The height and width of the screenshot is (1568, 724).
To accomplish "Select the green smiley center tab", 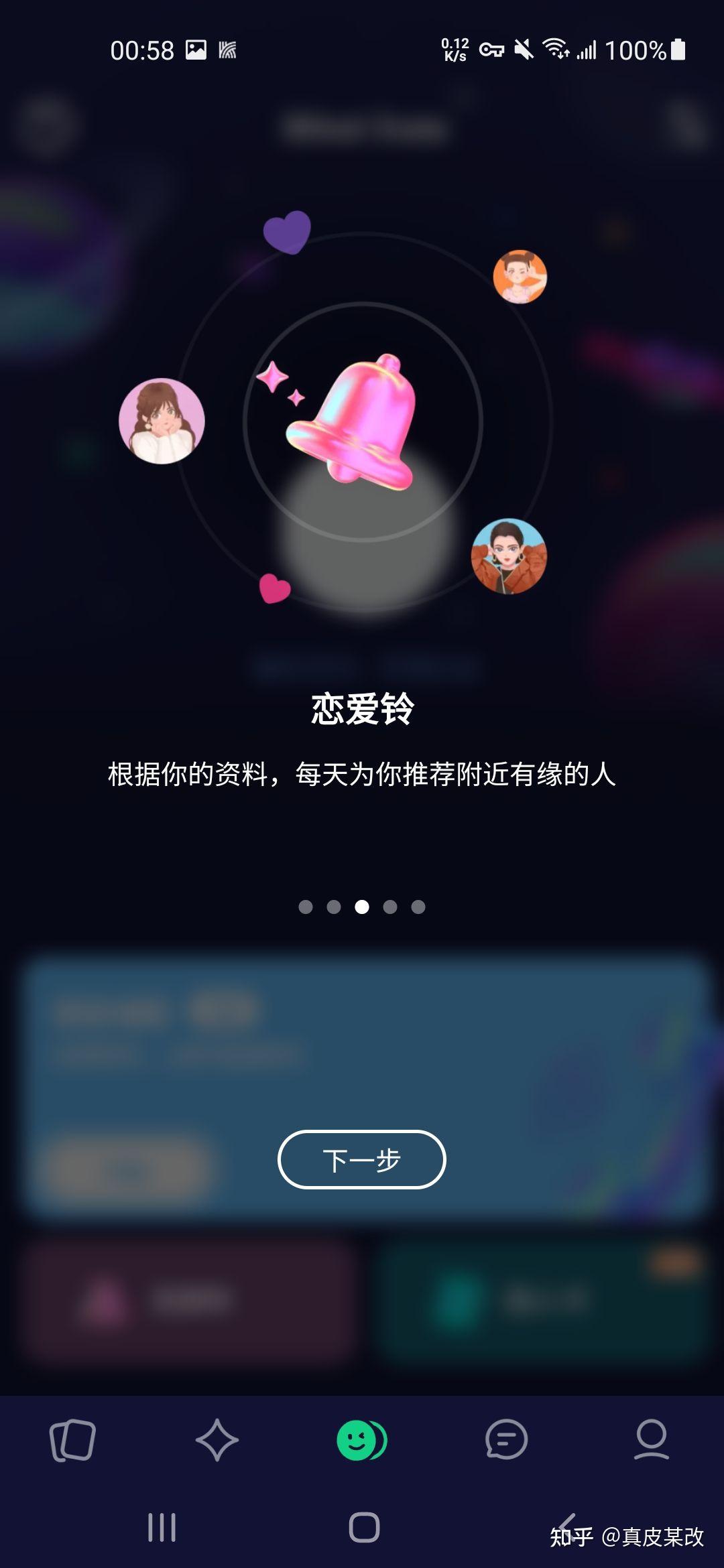I will click(x=362, y=1439).
